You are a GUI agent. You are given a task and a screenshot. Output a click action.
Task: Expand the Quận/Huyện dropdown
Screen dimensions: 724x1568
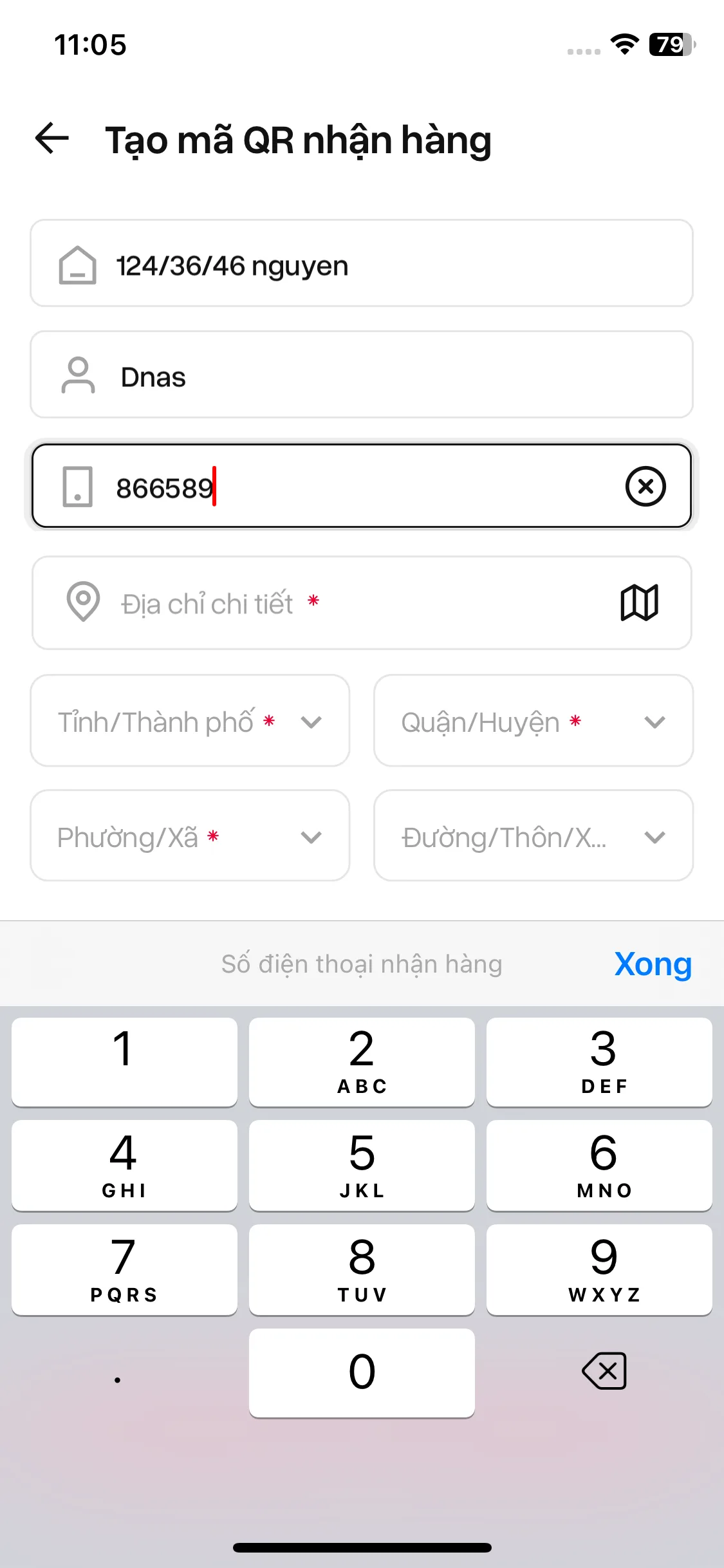pos(533,721)
